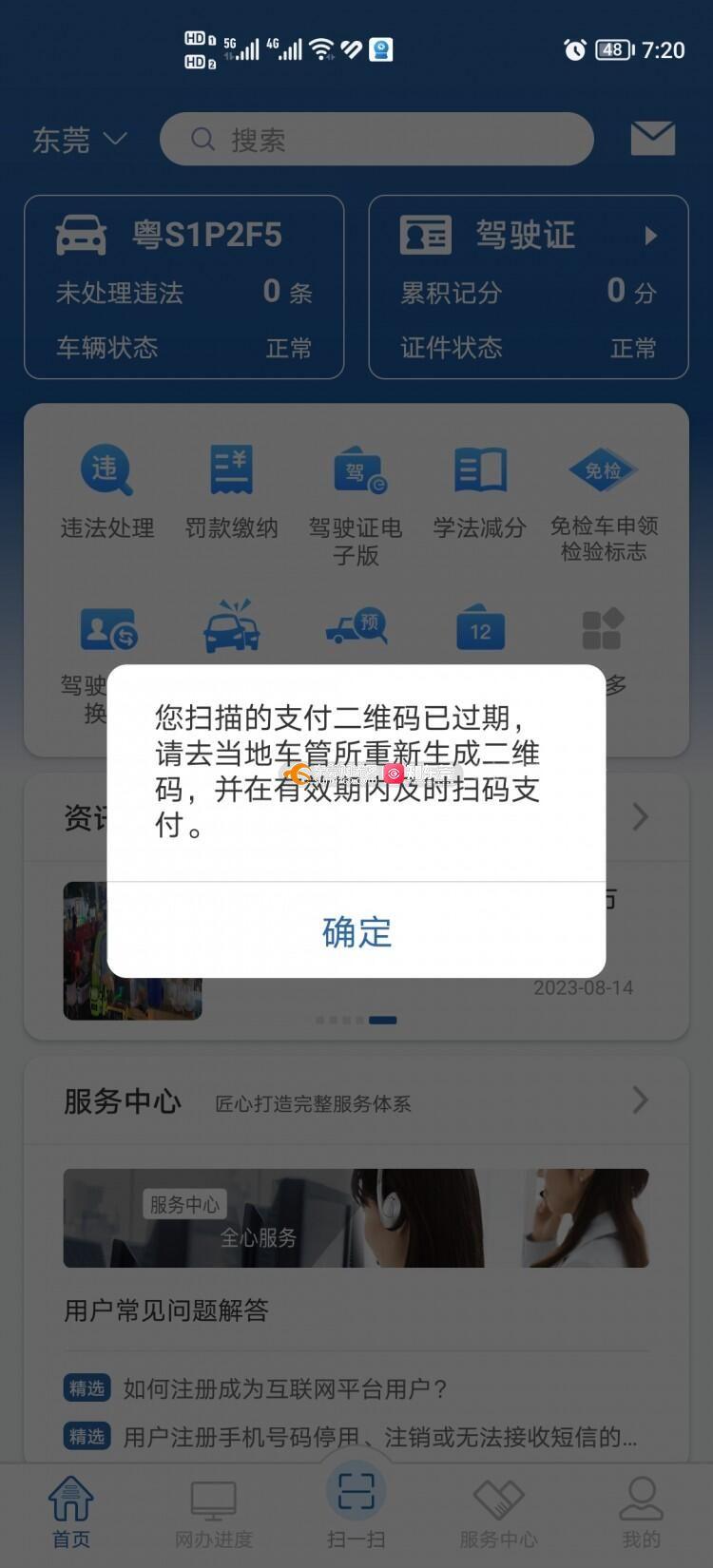Viewport: 713px width, 1568px height.
Task: Switch to the 我的 tab
Action: (641, 1511)
